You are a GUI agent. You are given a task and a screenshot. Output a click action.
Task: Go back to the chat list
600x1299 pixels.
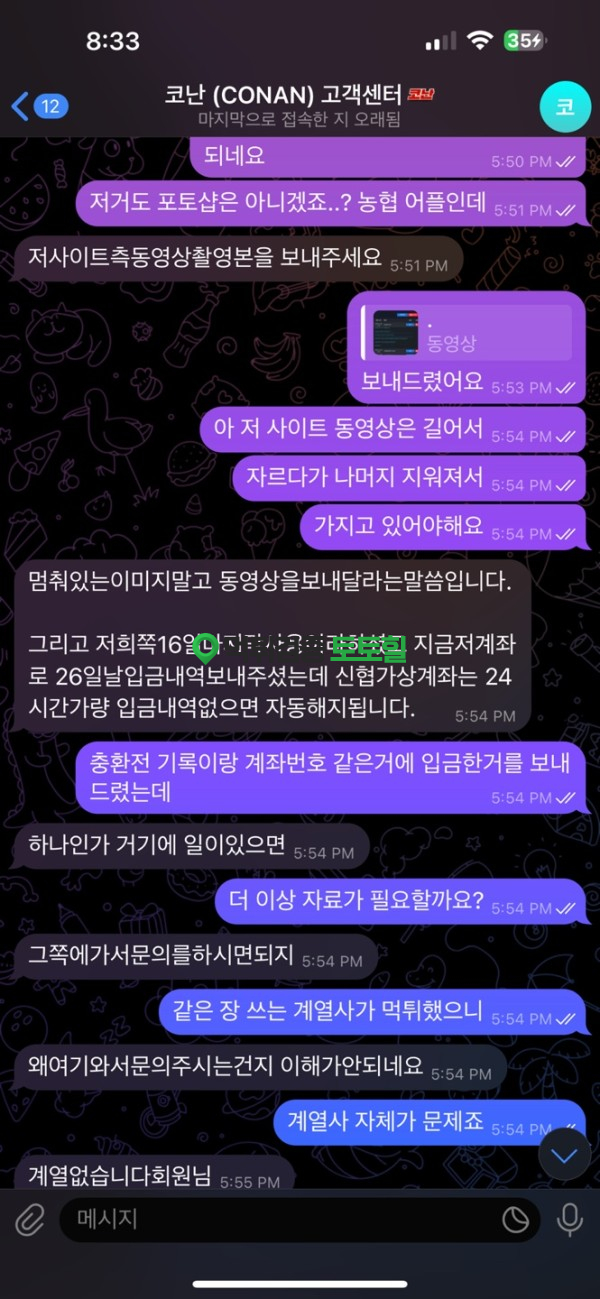point(36,106)
